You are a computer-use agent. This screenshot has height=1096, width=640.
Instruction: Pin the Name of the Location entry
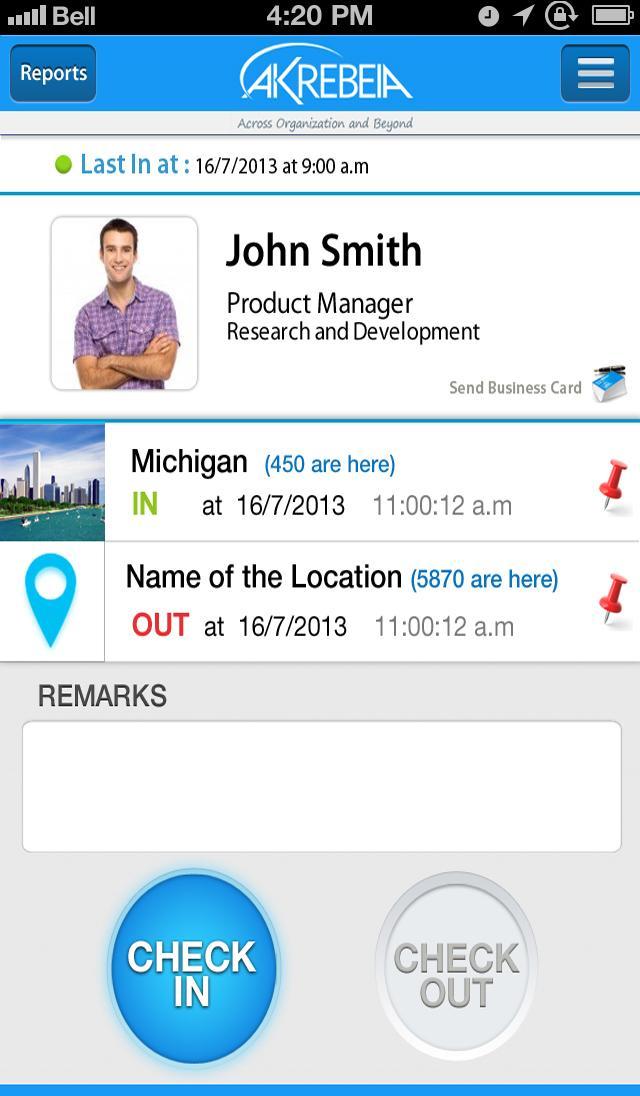(x=612, y=600)
